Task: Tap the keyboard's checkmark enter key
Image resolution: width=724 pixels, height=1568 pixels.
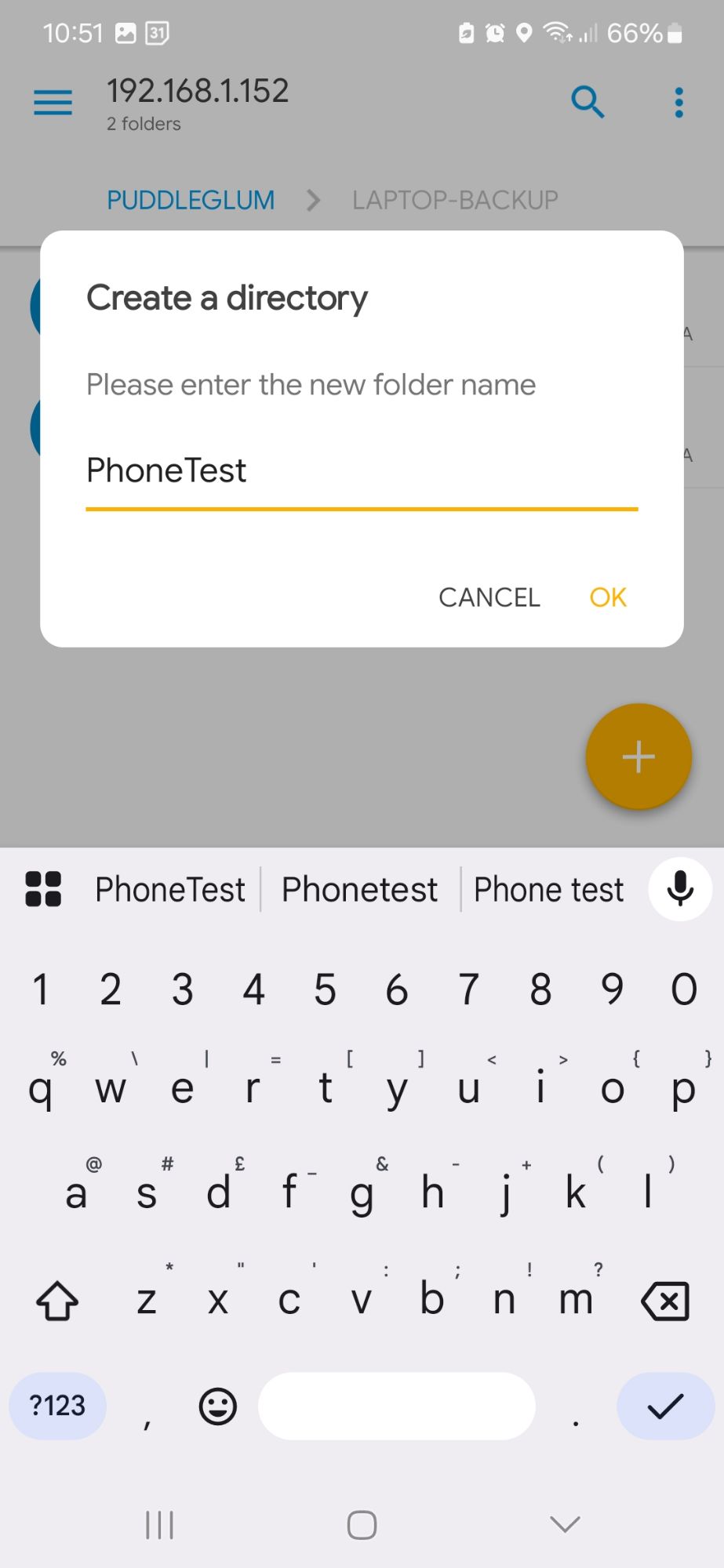Action: click(x=665, y=1406)
